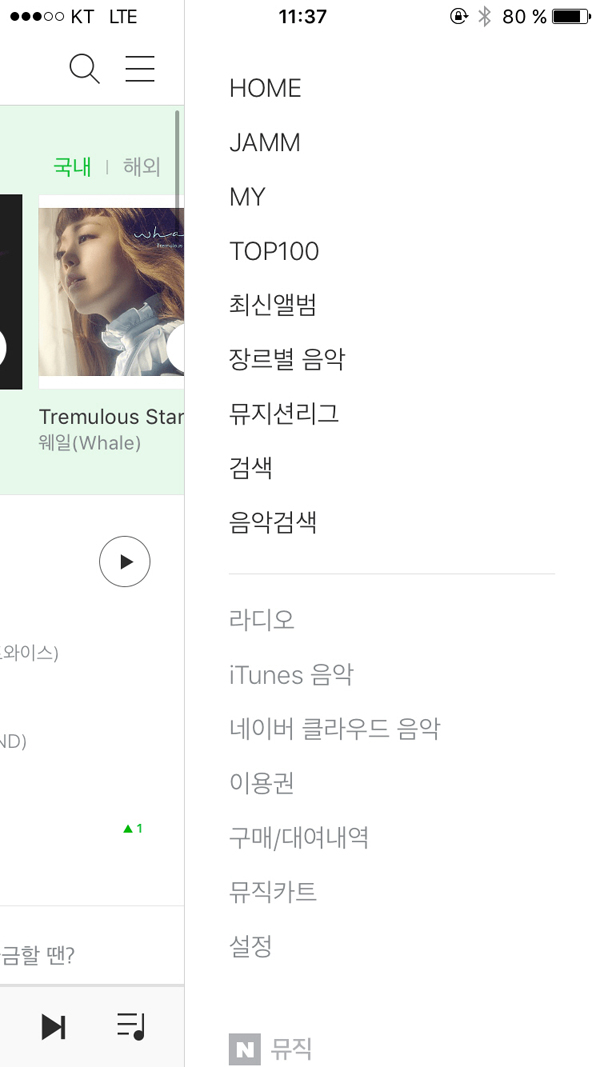Open the MY menu item
Screen dimensions: 600x1067
(248, 197)
